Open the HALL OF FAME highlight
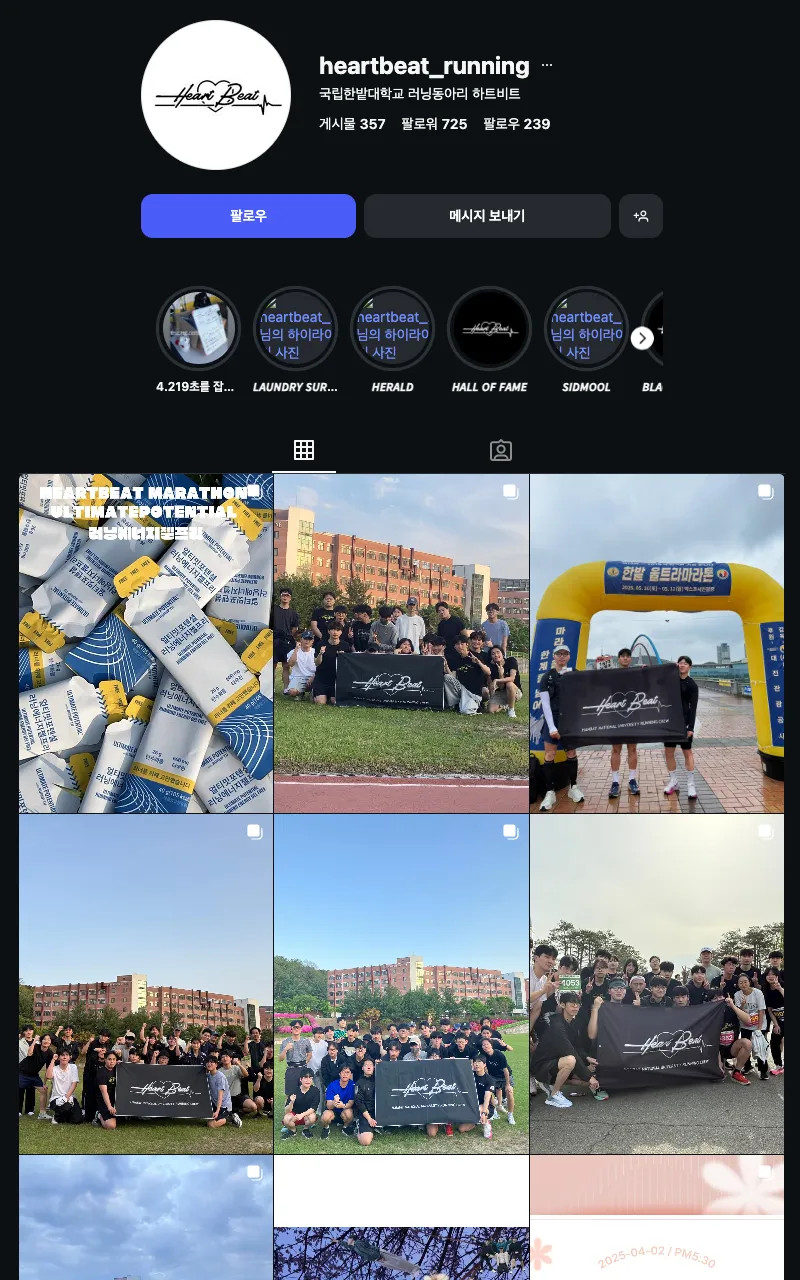Viewport: 800px width, 1280px height. 489,329
